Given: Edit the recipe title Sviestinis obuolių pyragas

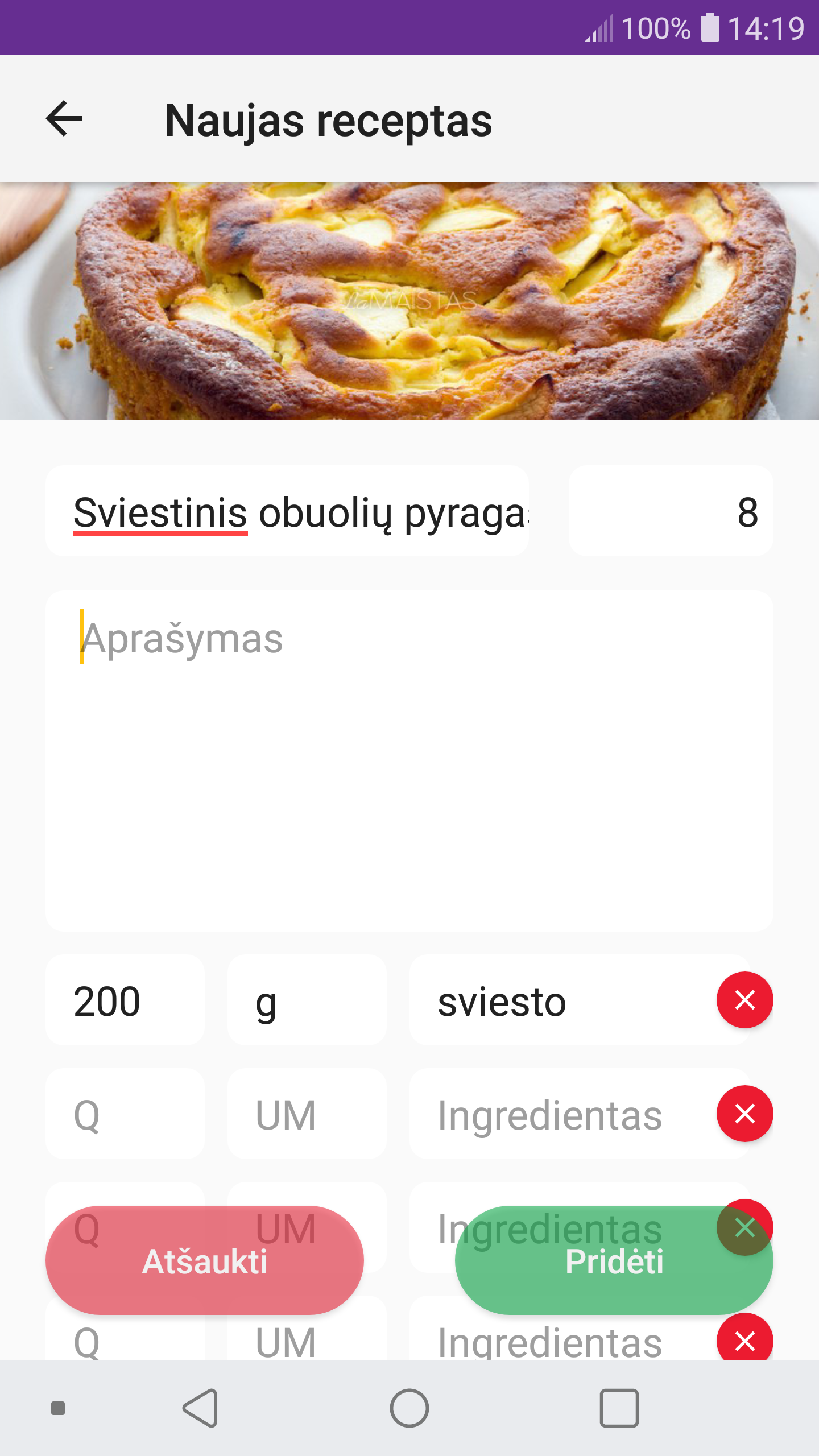Looking at the screenshot, I should 287,511.
